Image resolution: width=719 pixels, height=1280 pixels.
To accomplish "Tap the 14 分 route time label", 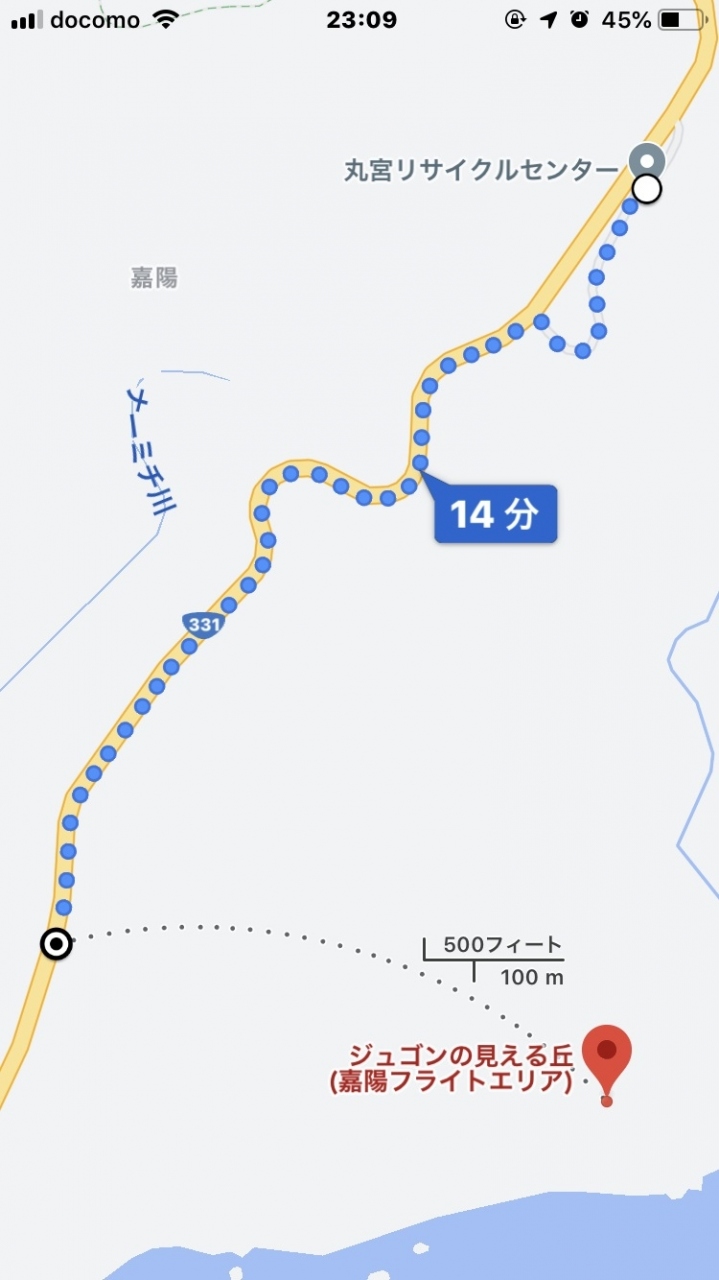I will tap(495, 514).
